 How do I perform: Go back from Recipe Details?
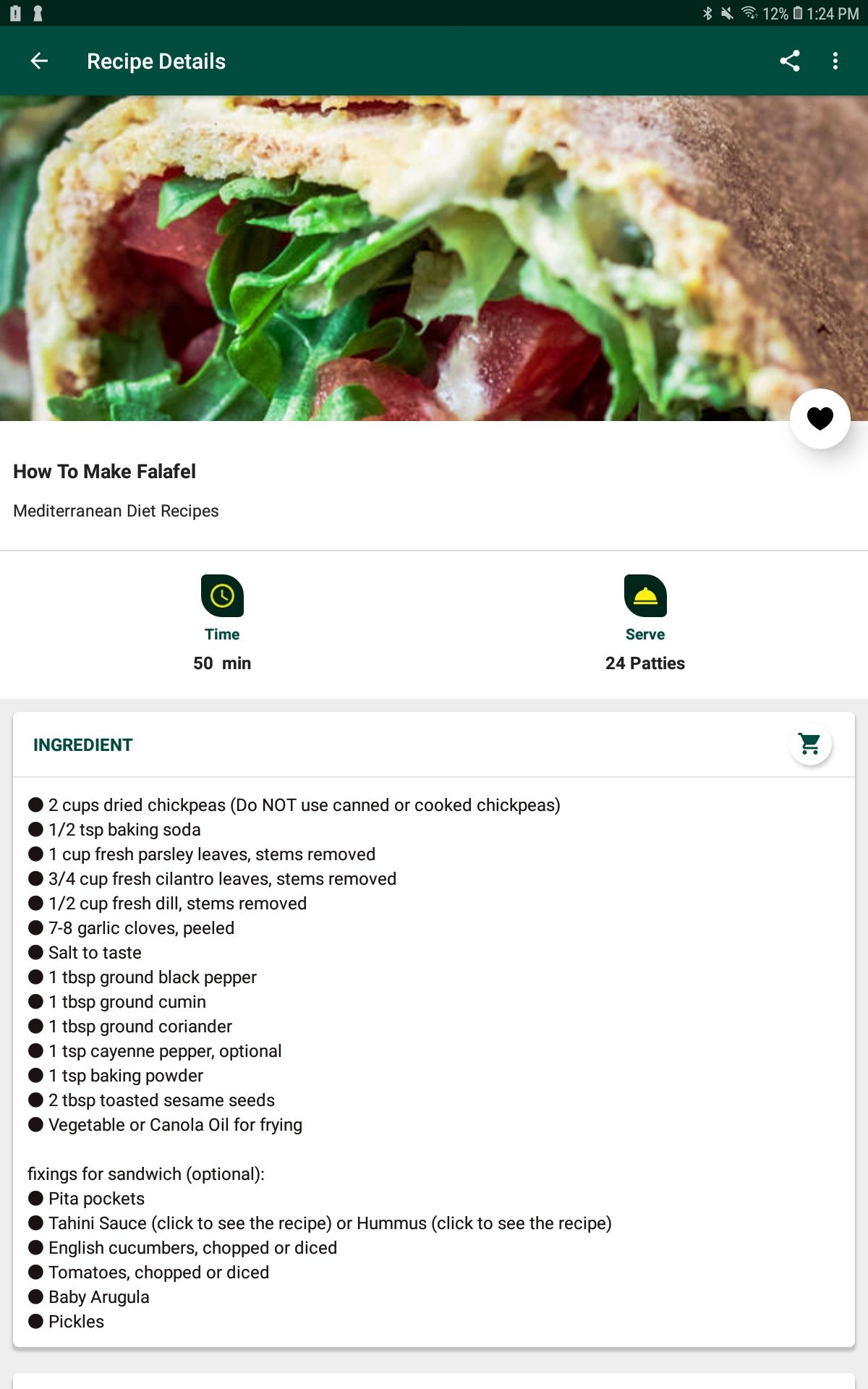tap(39, 61)
